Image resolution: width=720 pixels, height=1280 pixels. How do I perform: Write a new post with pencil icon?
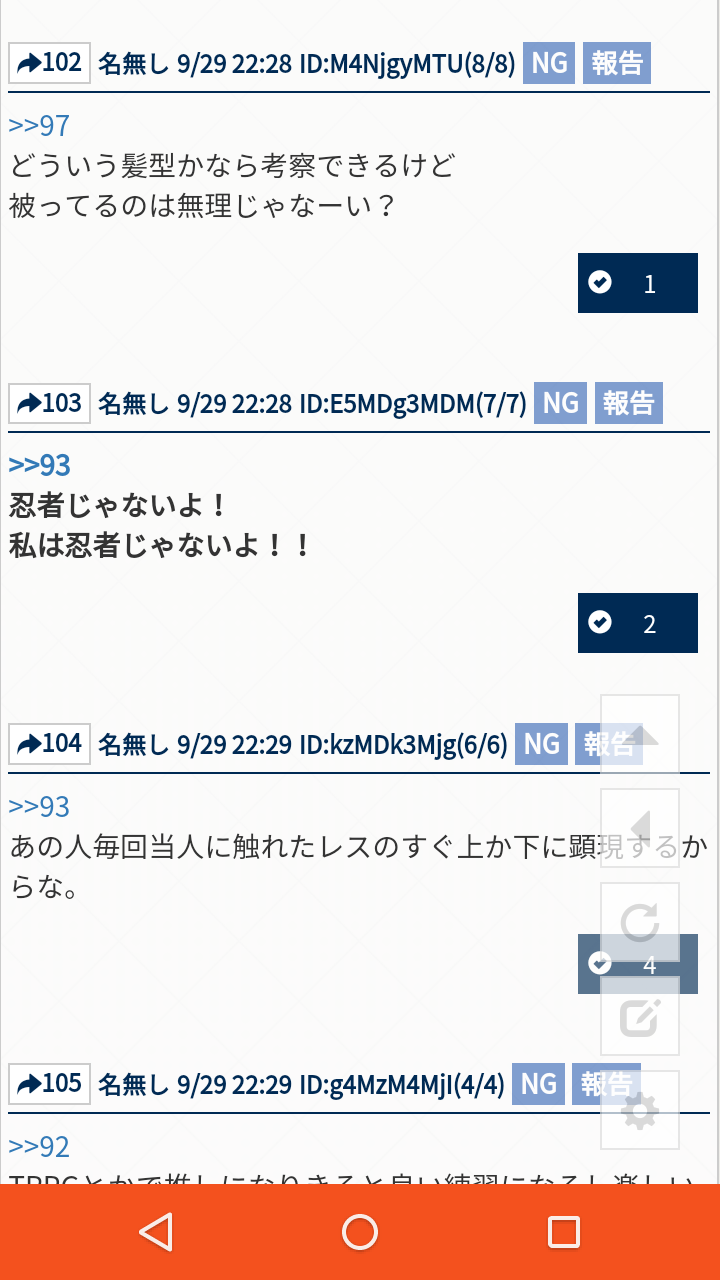[x=640, y=1016]
